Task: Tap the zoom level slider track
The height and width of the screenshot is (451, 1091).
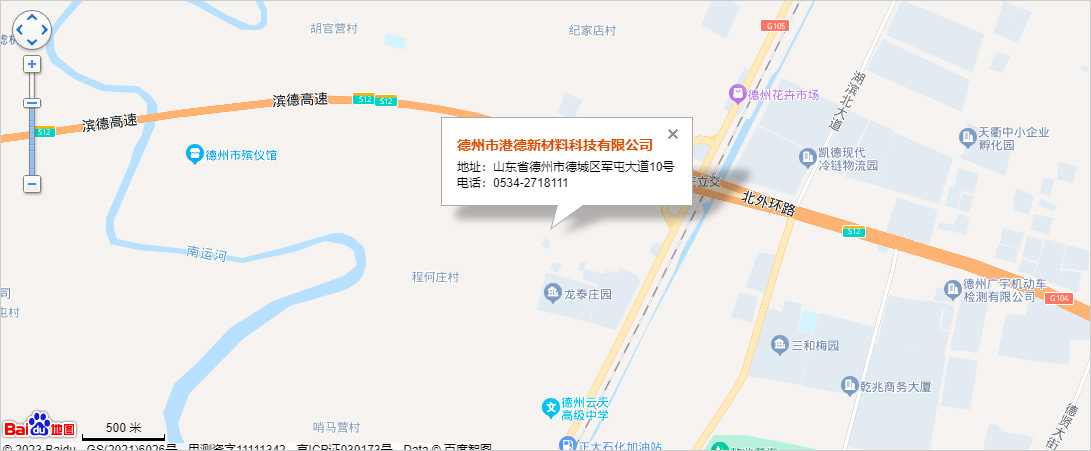Action: (32, 140)
